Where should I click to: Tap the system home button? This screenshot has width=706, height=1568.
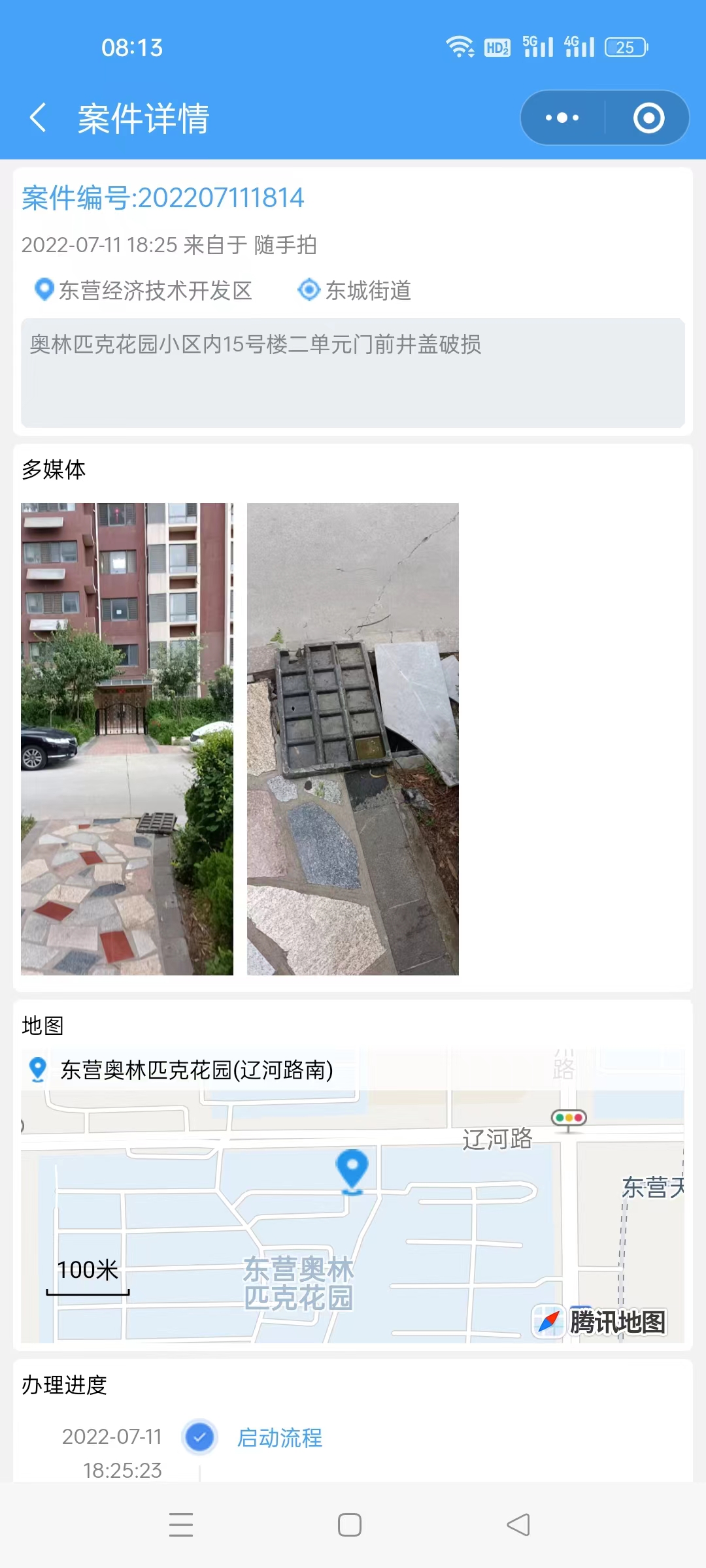[350, 1525]
